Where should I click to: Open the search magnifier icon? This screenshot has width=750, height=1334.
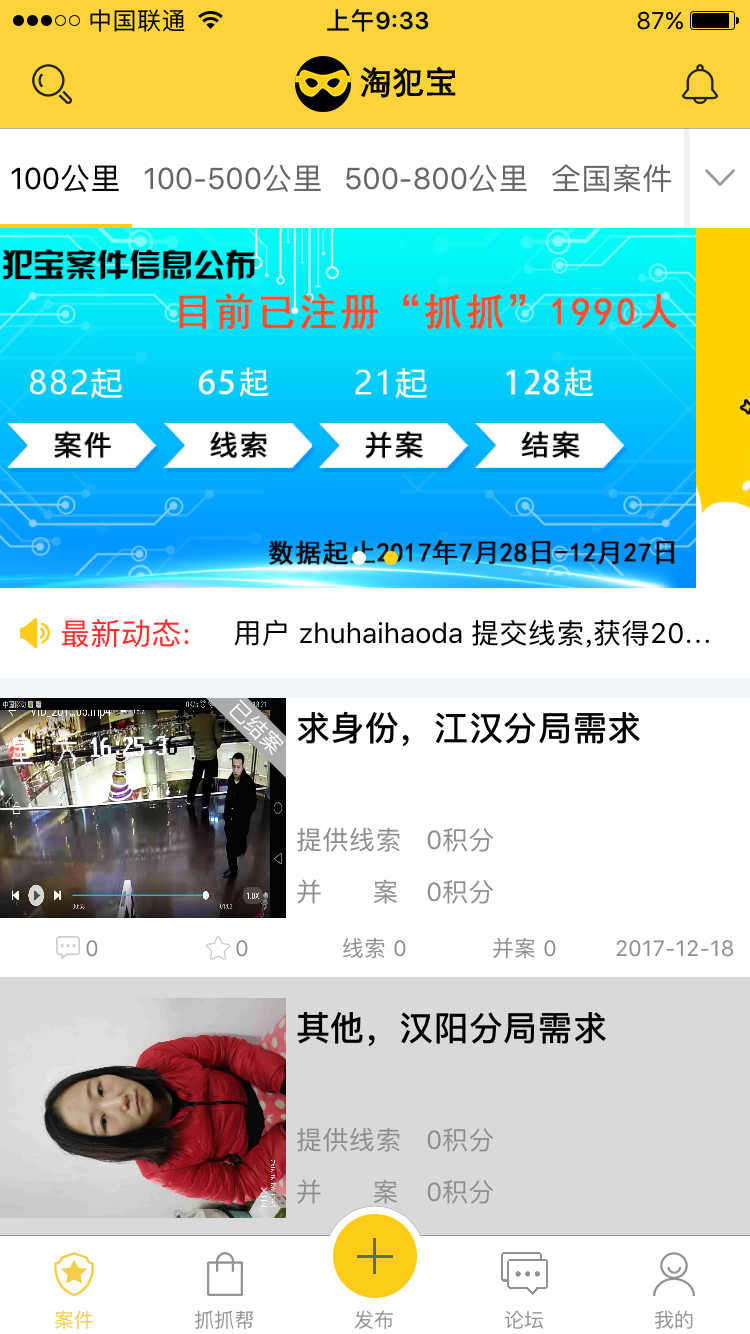[x=52, y=84]
